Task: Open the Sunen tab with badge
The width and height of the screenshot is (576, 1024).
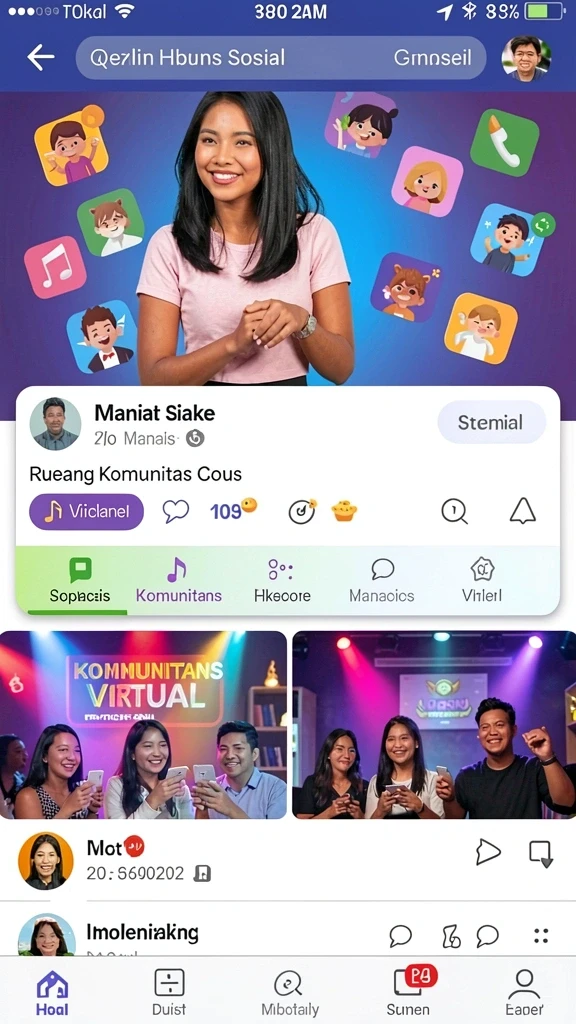Action: (409, 993)
